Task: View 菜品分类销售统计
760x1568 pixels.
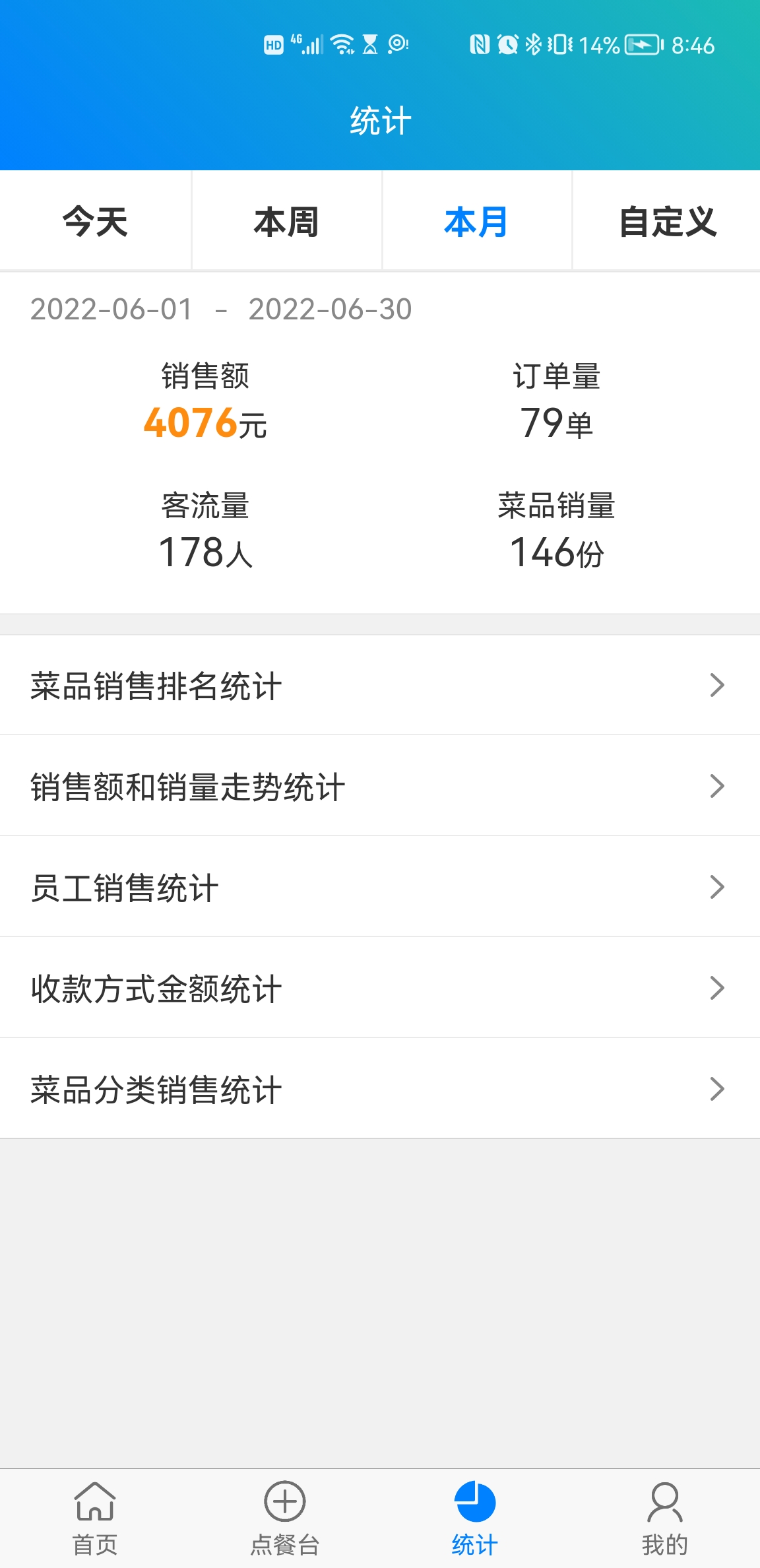Action: click(380, 1088)
